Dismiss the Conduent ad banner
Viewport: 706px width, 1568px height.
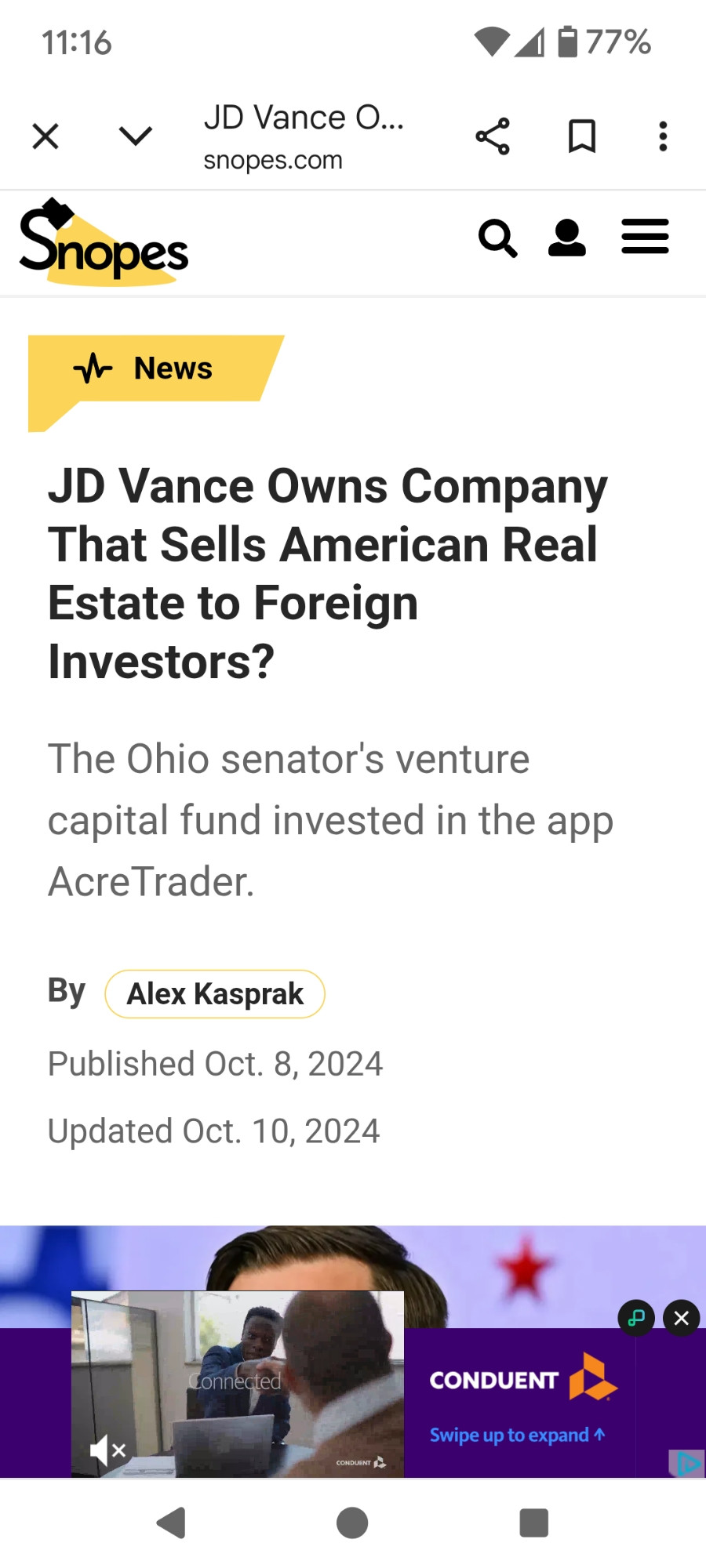pos(682,1319)
